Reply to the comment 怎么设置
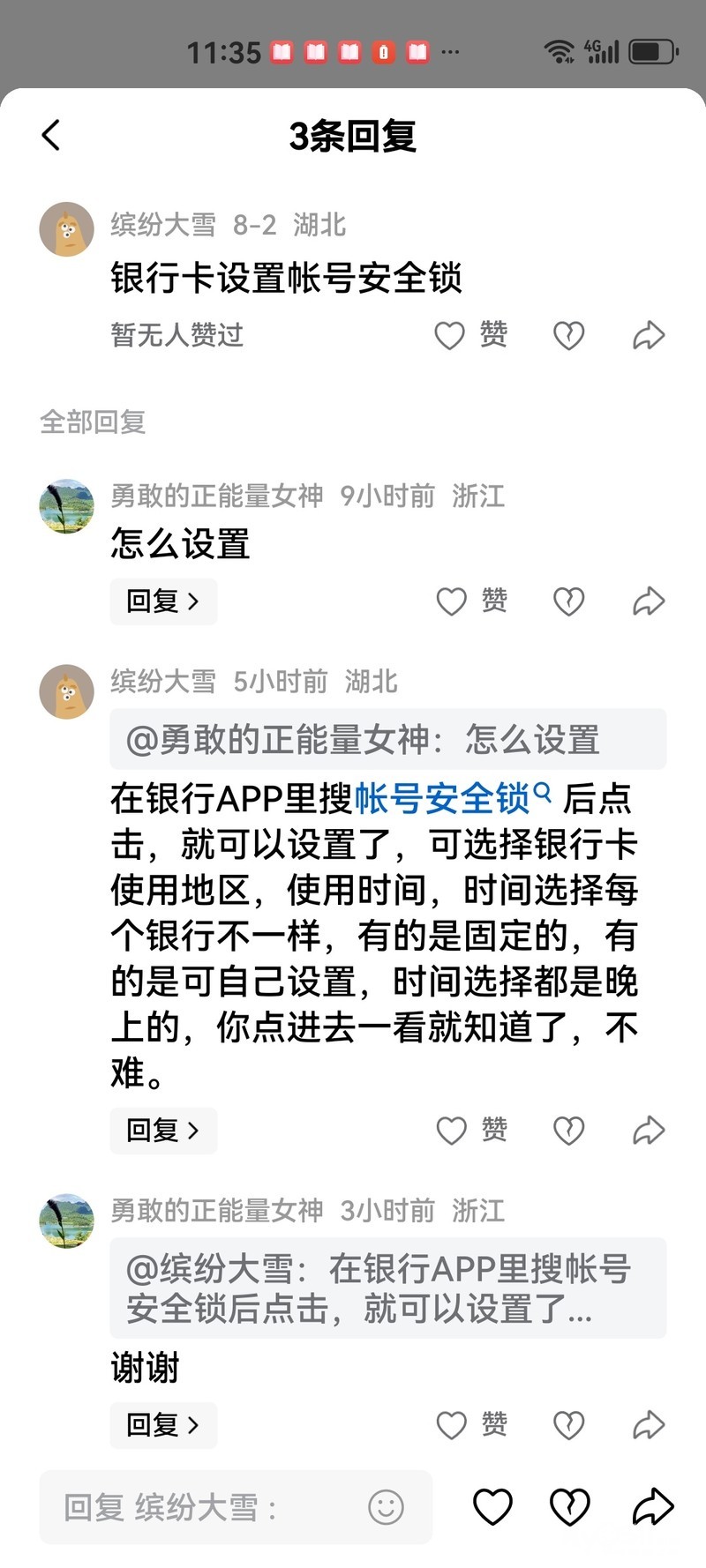The width and height of the screenshot is (706, 1568). 163,601
